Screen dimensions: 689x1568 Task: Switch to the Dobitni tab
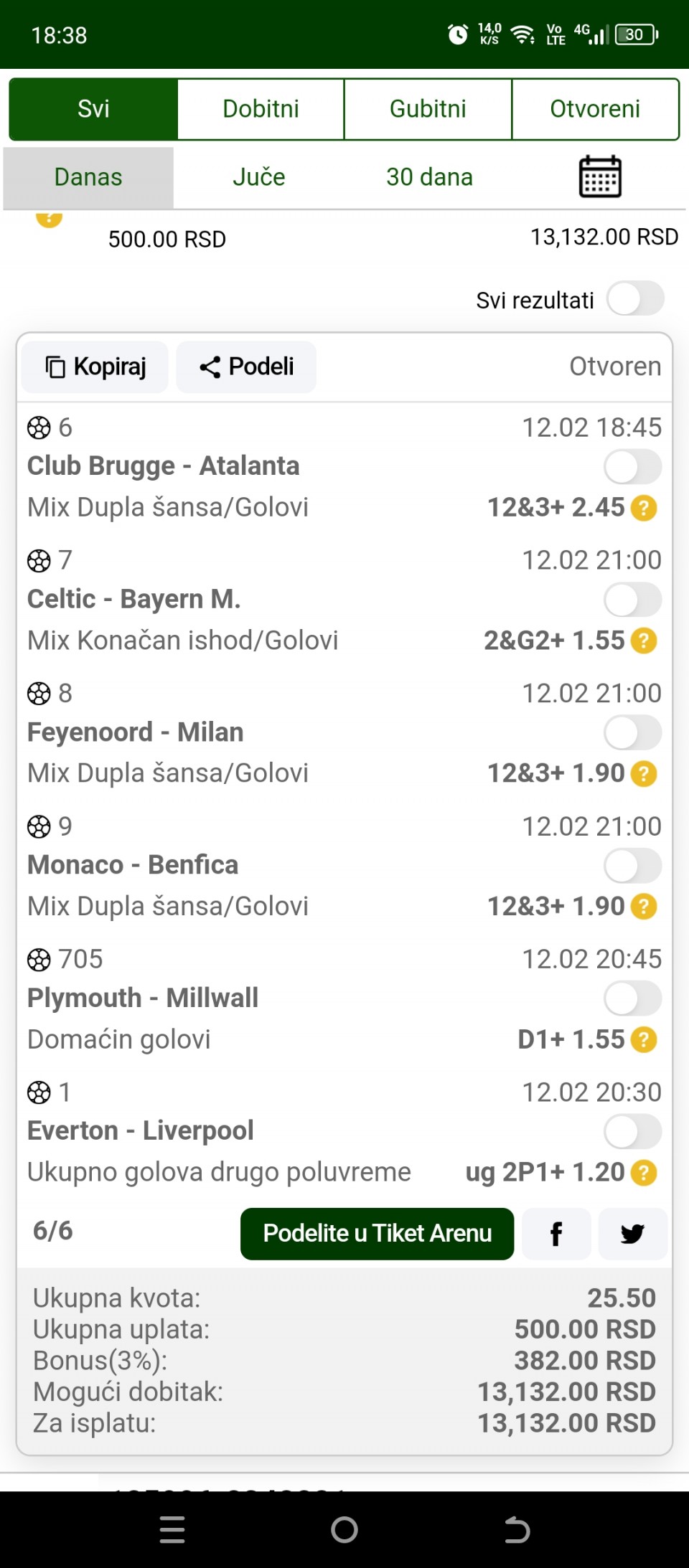[x=261, y=109]
